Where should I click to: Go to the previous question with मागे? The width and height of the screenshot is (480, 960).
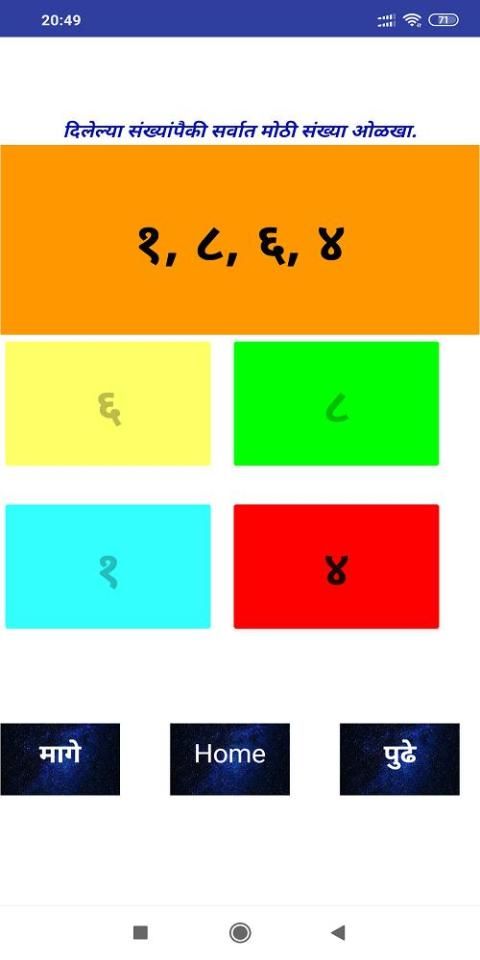point(60,759)
